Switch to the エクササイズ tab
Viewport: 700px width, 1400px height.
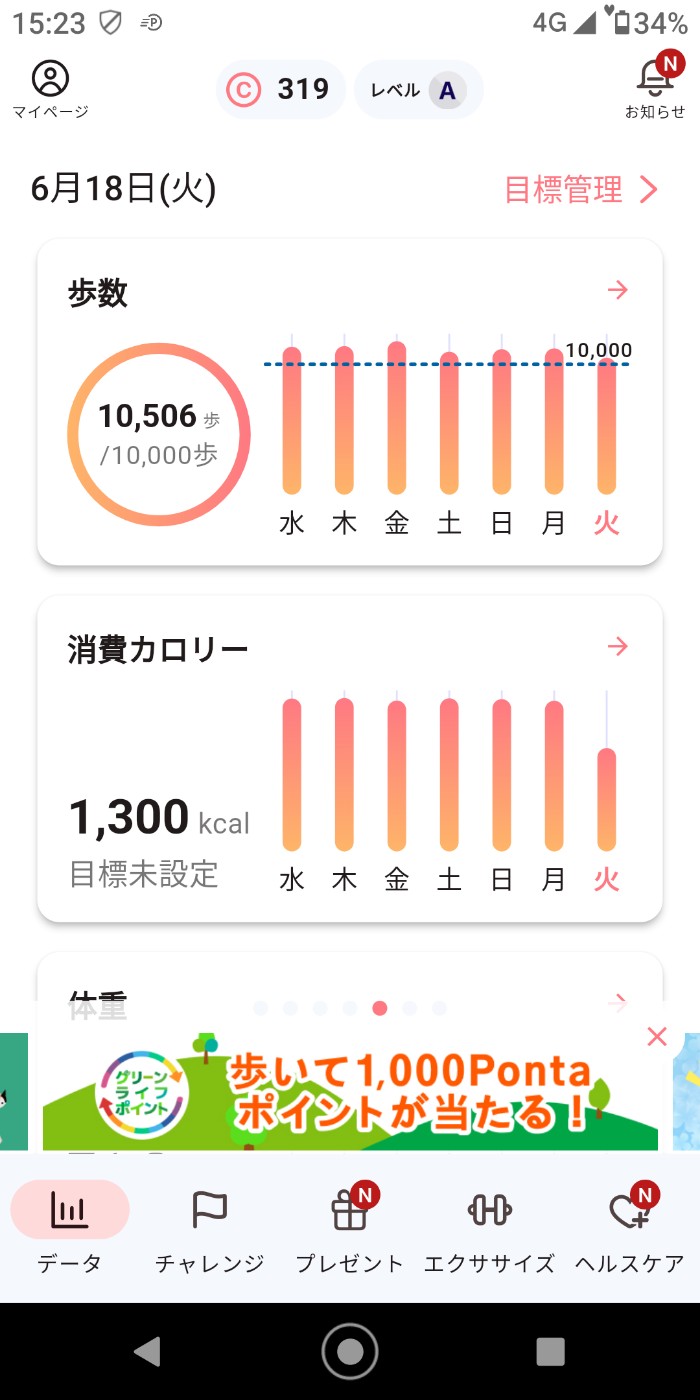(x=489, y=1230)
